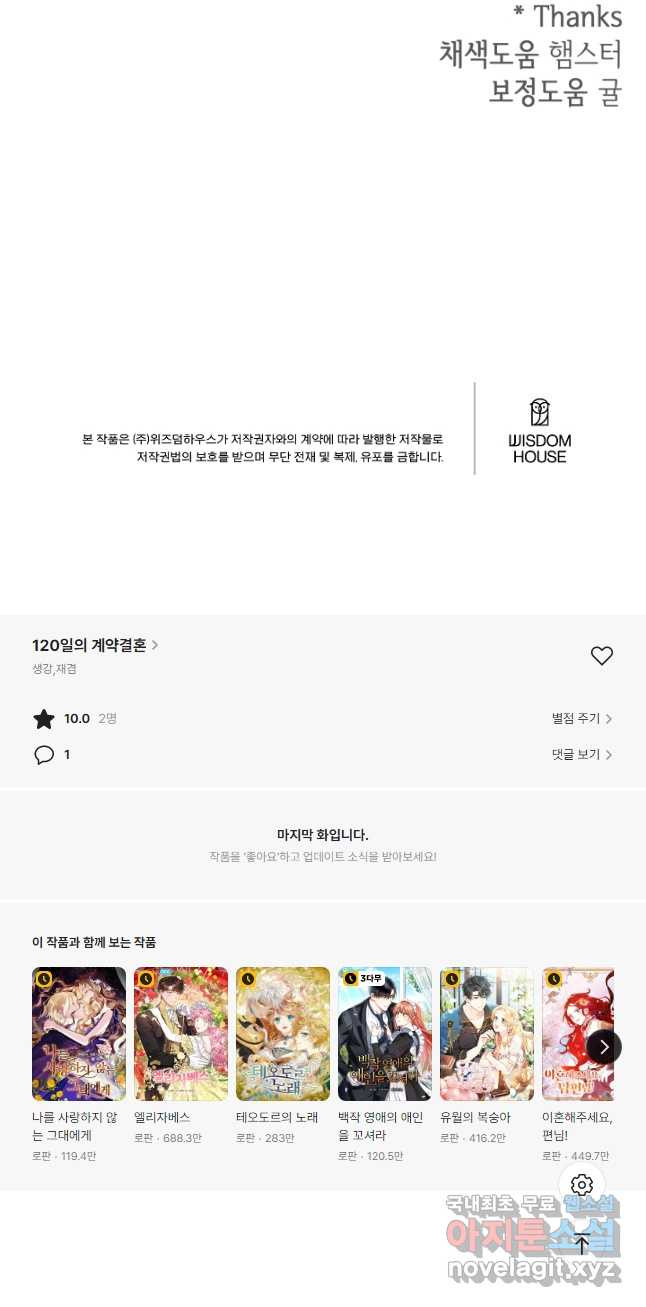Open 백작 영애의 애인을 꼬셔라 webtoon

(385, 1034)
